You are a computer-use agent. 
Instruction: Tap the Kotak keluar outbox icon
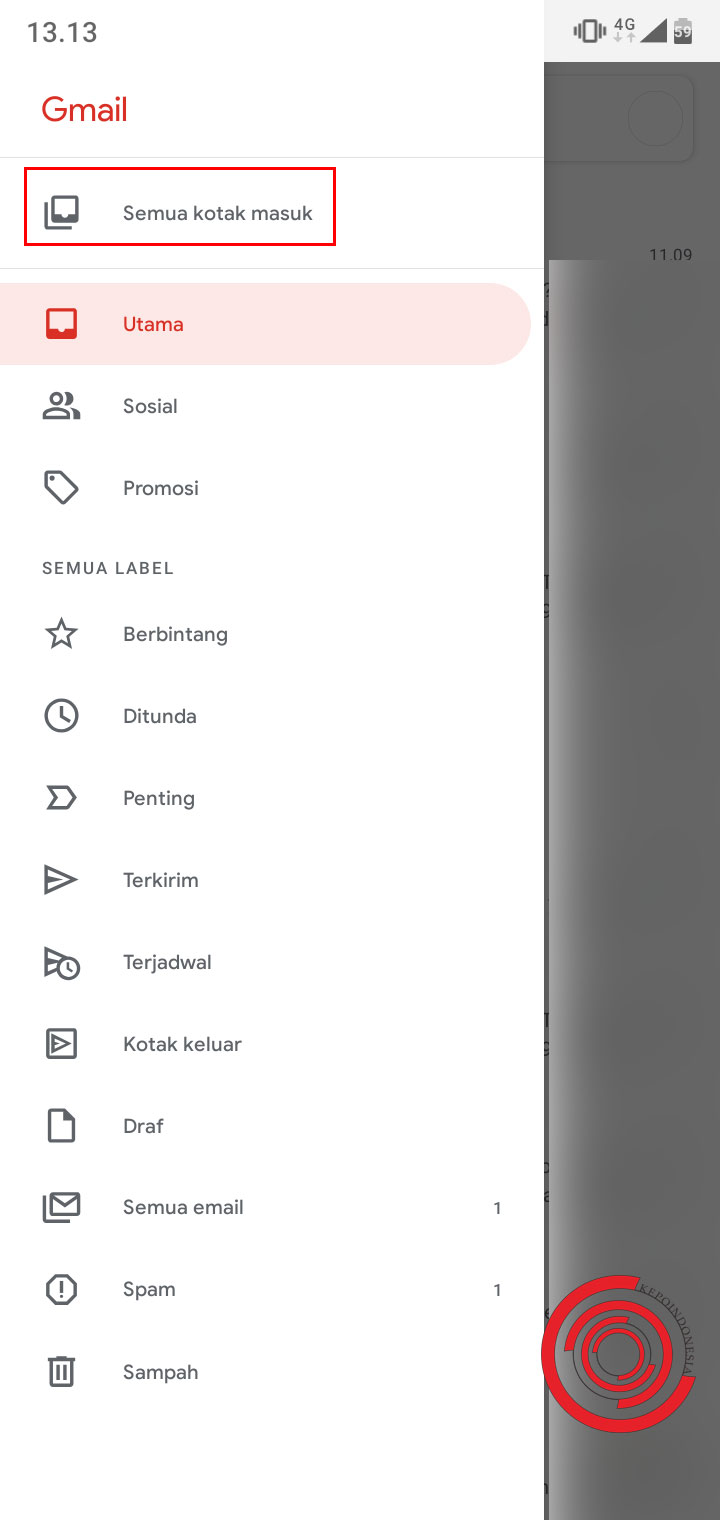[61, 1043]
